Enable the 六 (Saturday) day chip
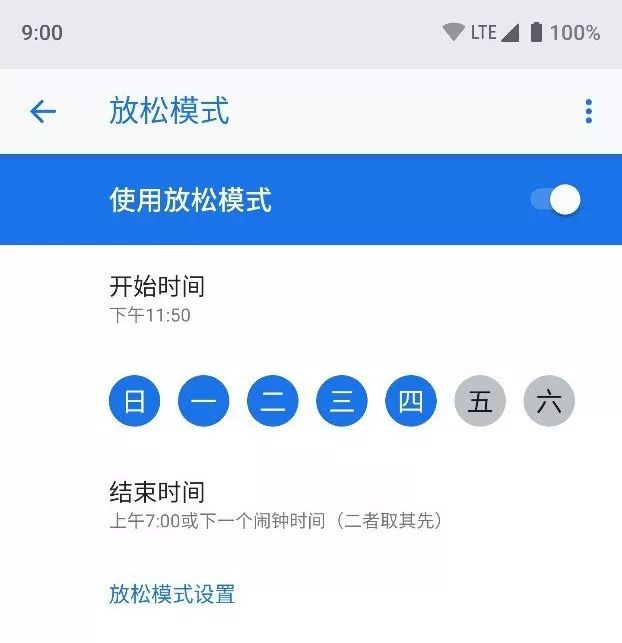The image size is (622, 643). (549, 402)
